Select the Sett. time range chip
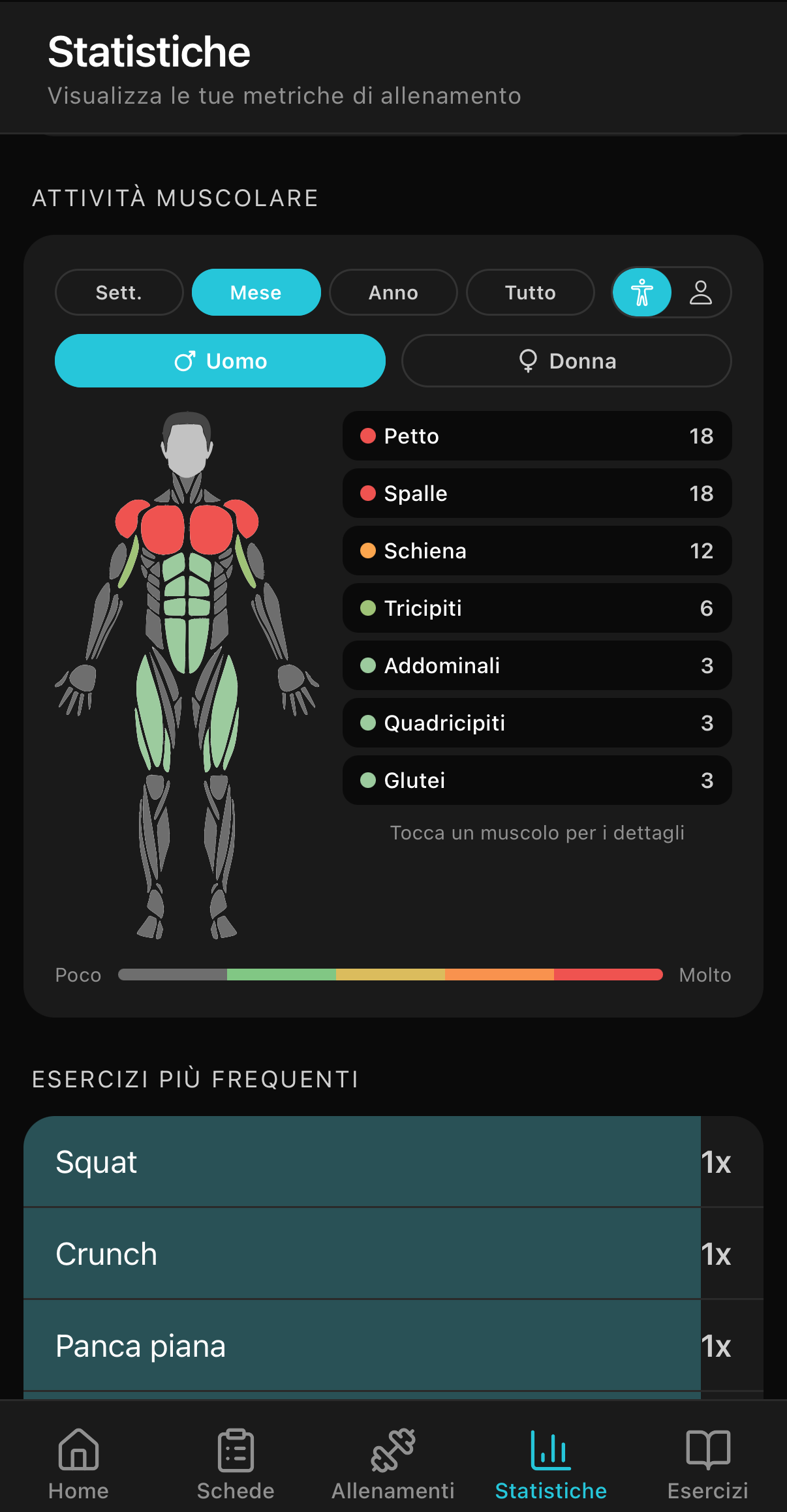Image resolution: width=787 pixels, height=1512 pixels. click(x=119, y=292)
